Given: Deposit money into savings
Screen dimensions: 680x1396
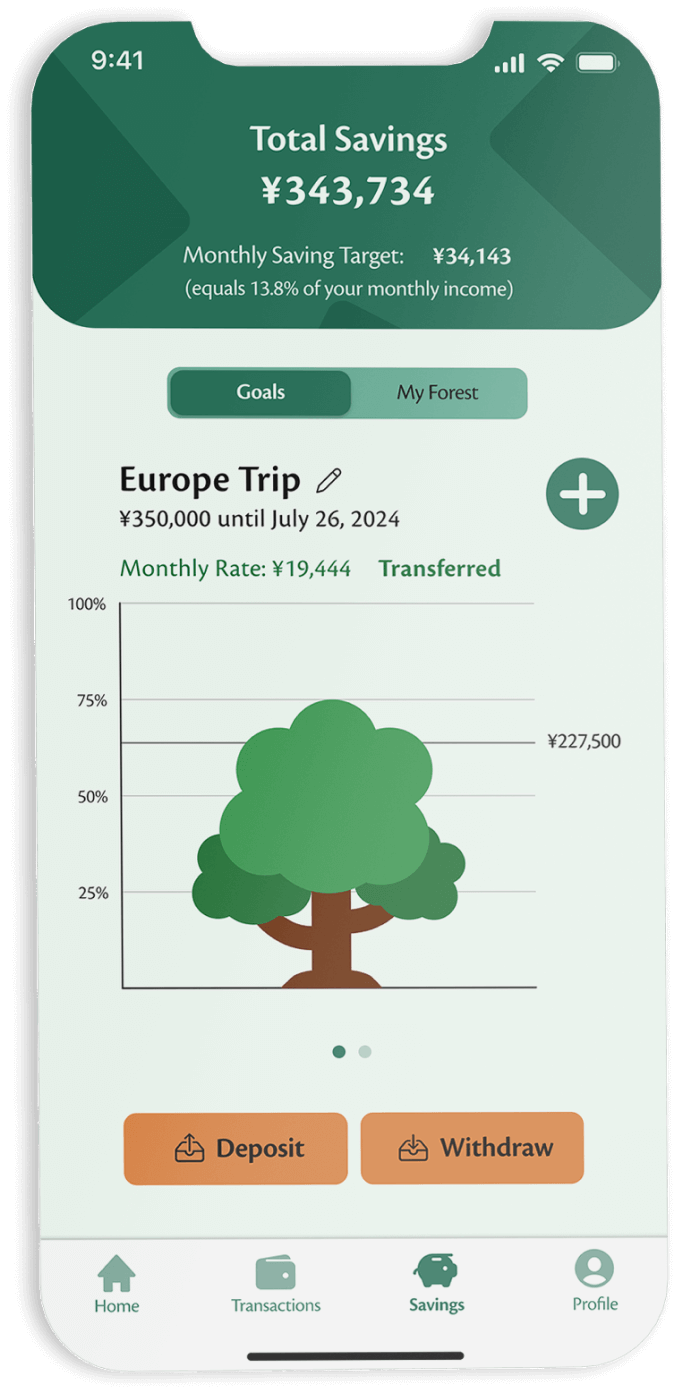Looking at the screenshot, I should pos(236,1149).
